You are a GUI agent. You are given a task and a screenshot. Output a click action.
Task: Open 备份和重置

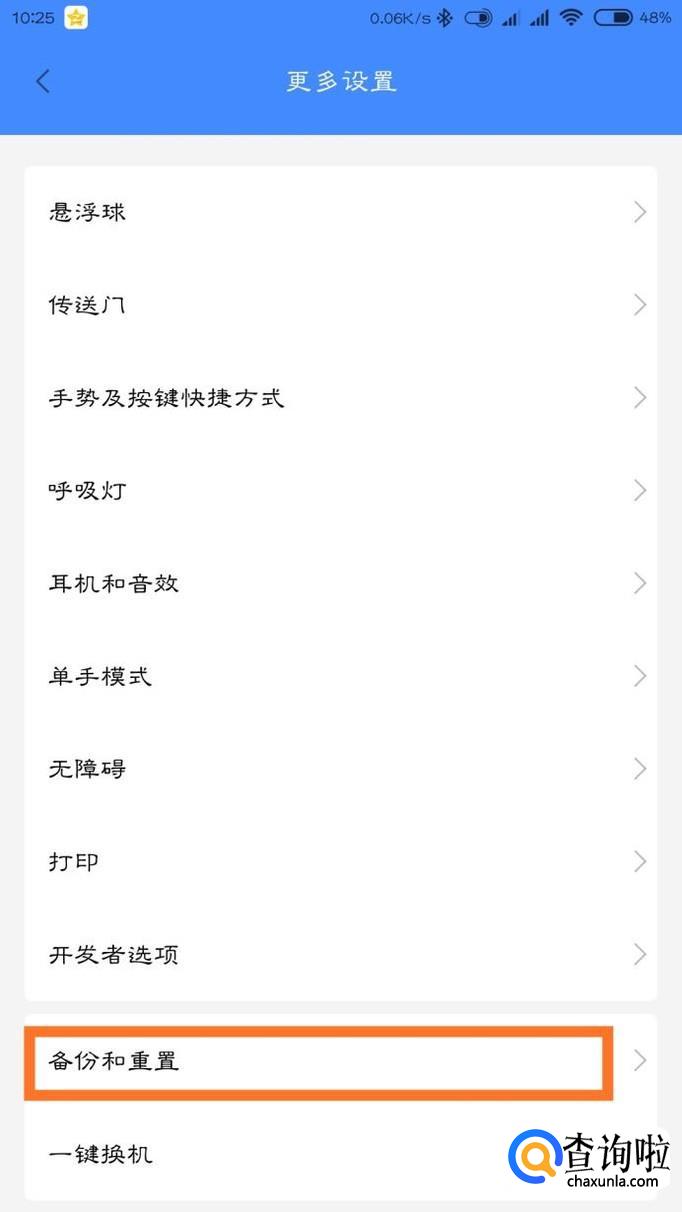point(318,1061)
